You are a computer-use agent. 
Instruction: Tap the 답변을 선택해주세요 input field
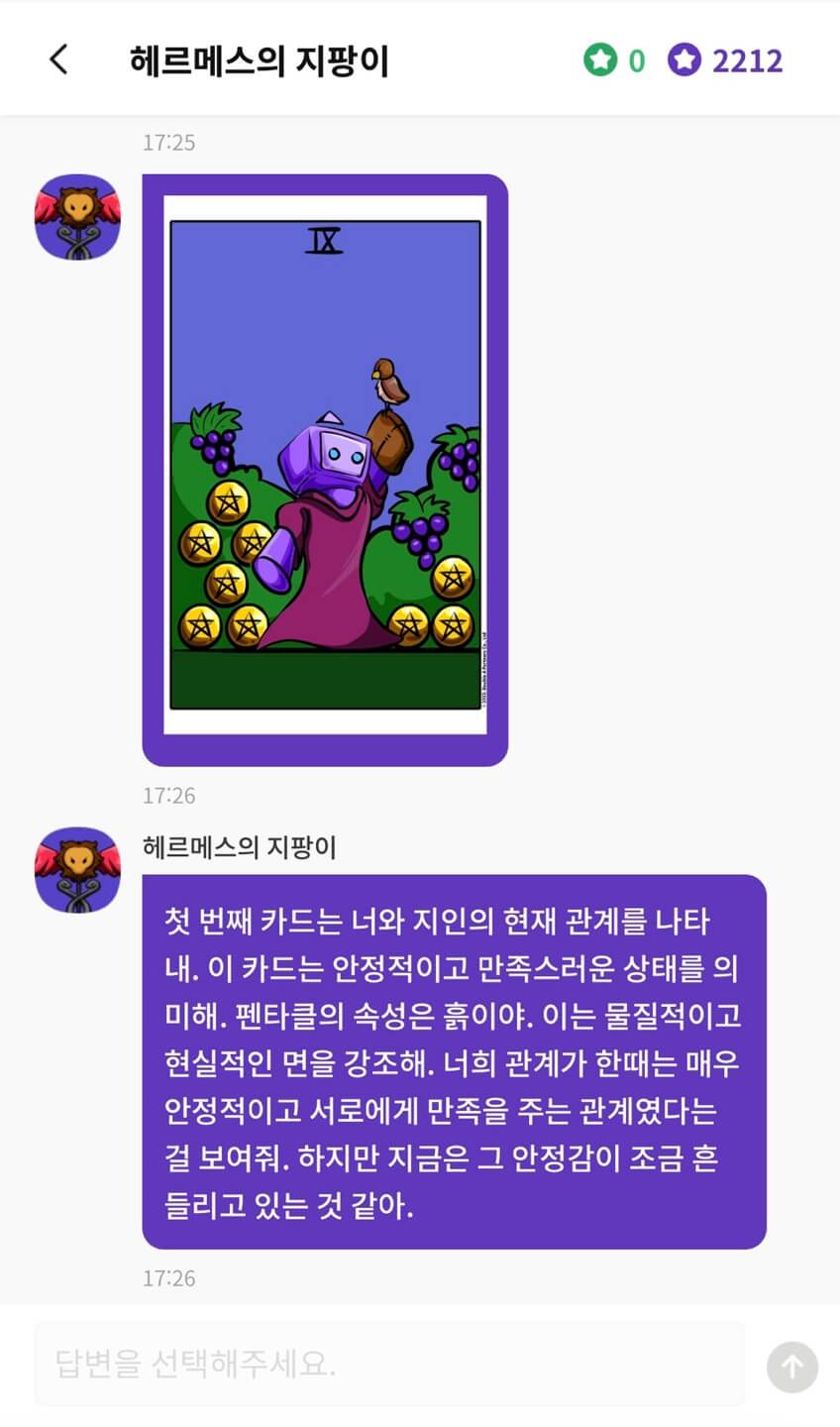point(389,1365)
